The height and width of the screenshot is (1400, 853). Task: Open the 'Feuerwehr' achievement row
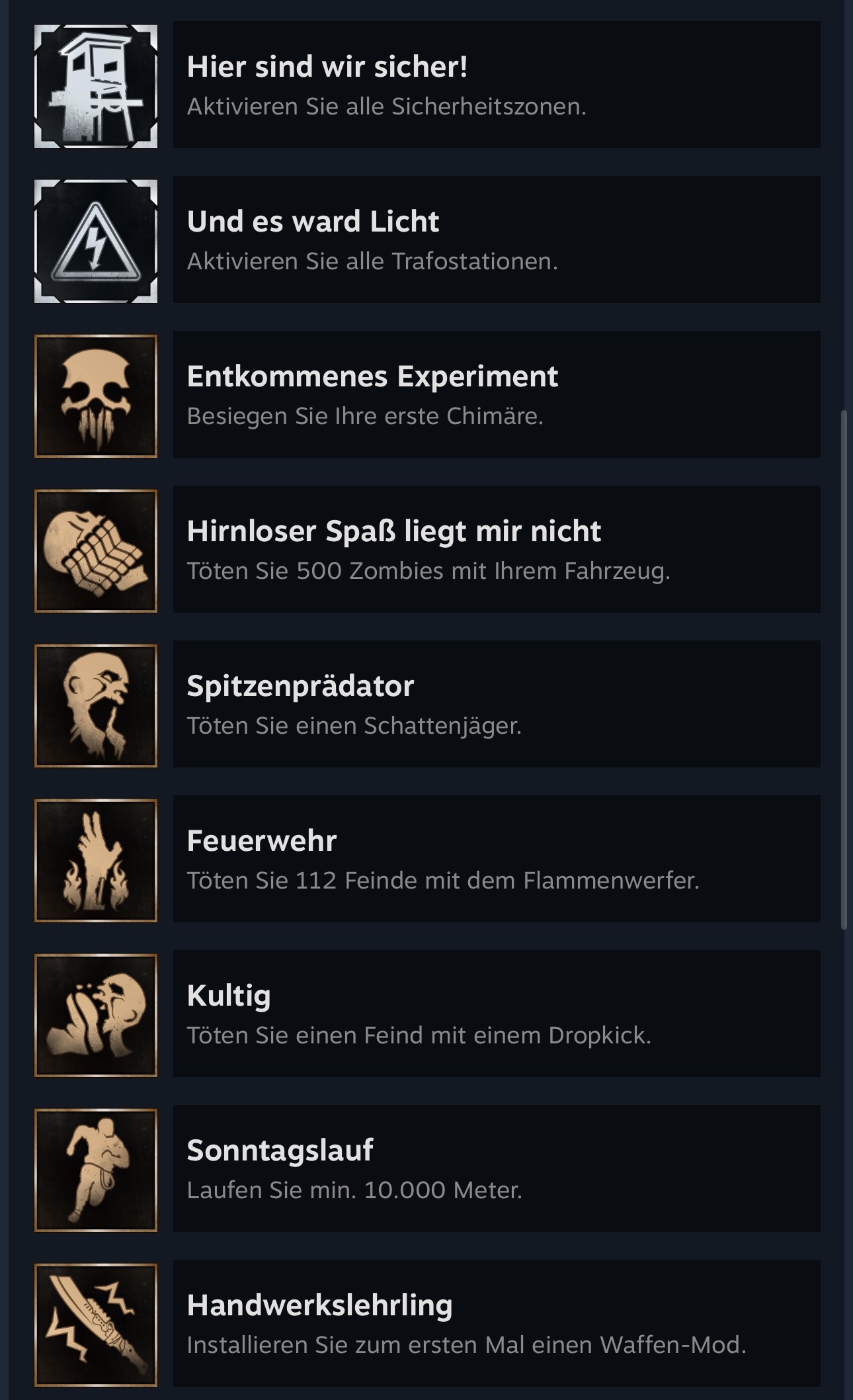click(x=496, y=859)
